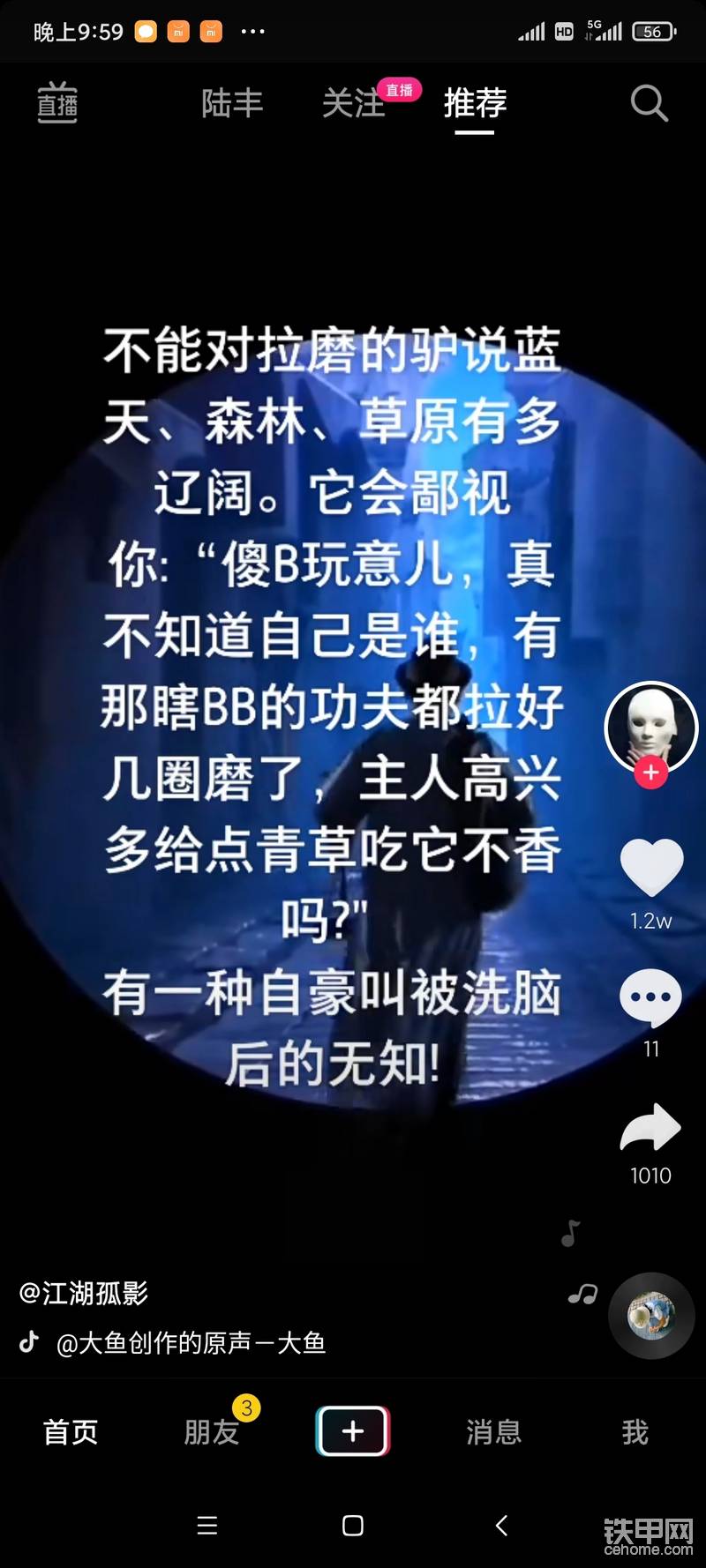Tap the system home square button
This screenshot has width=706, height=1568.
coord(353,1526)
